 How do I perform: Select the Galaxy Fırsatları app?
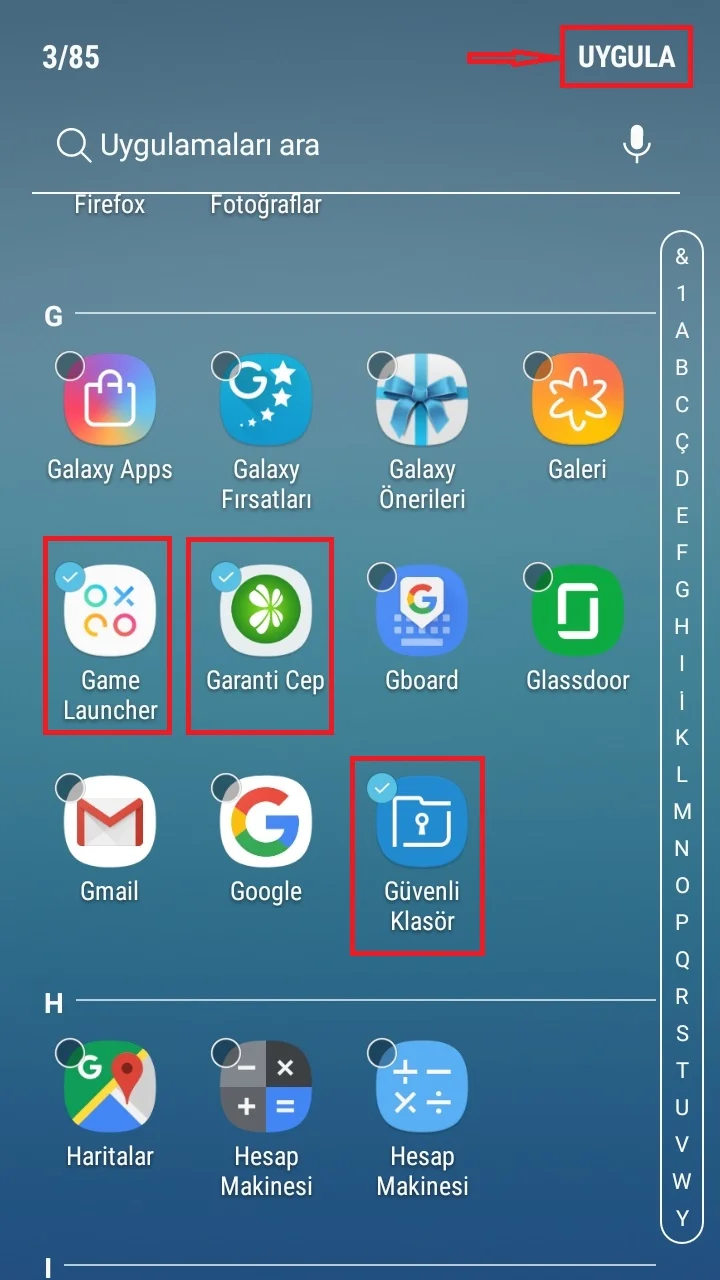[x=266, y=400]
